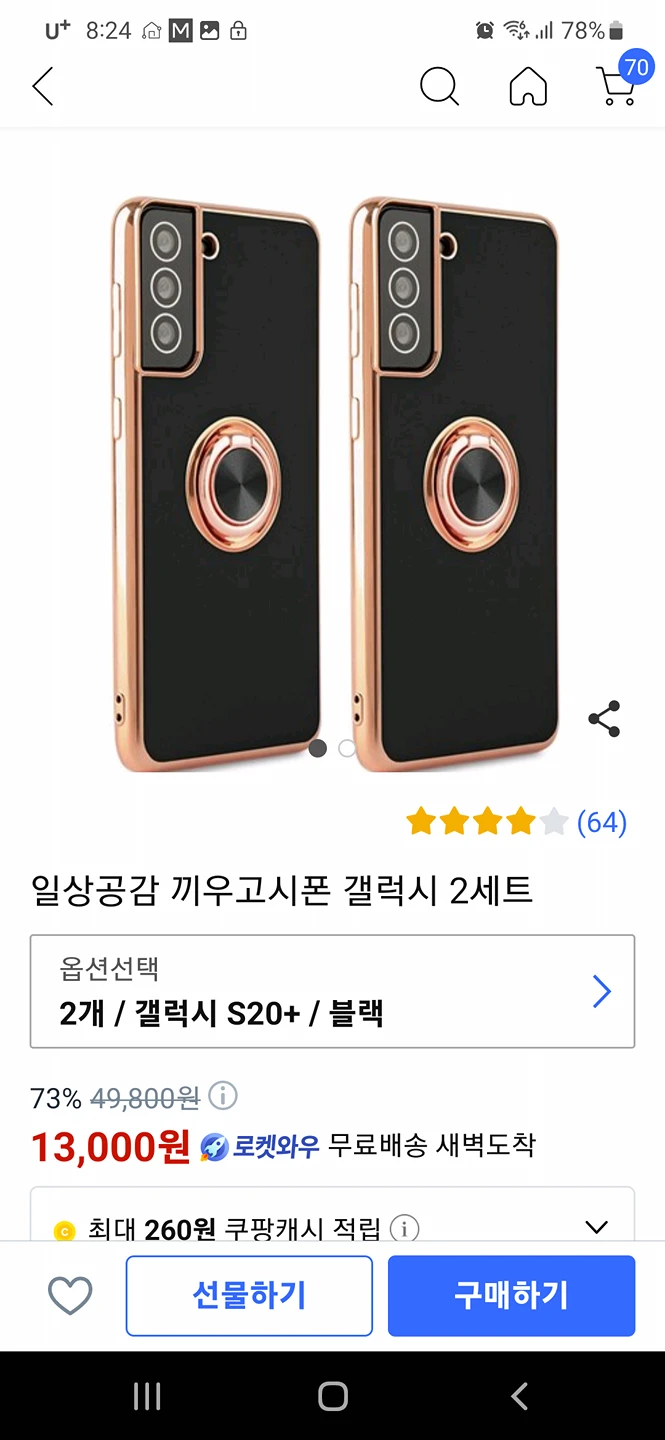This screenshot has height=1440, width=665.
Task: Tap the 선물하기 gift button
Action: [x=249, y=1296]
